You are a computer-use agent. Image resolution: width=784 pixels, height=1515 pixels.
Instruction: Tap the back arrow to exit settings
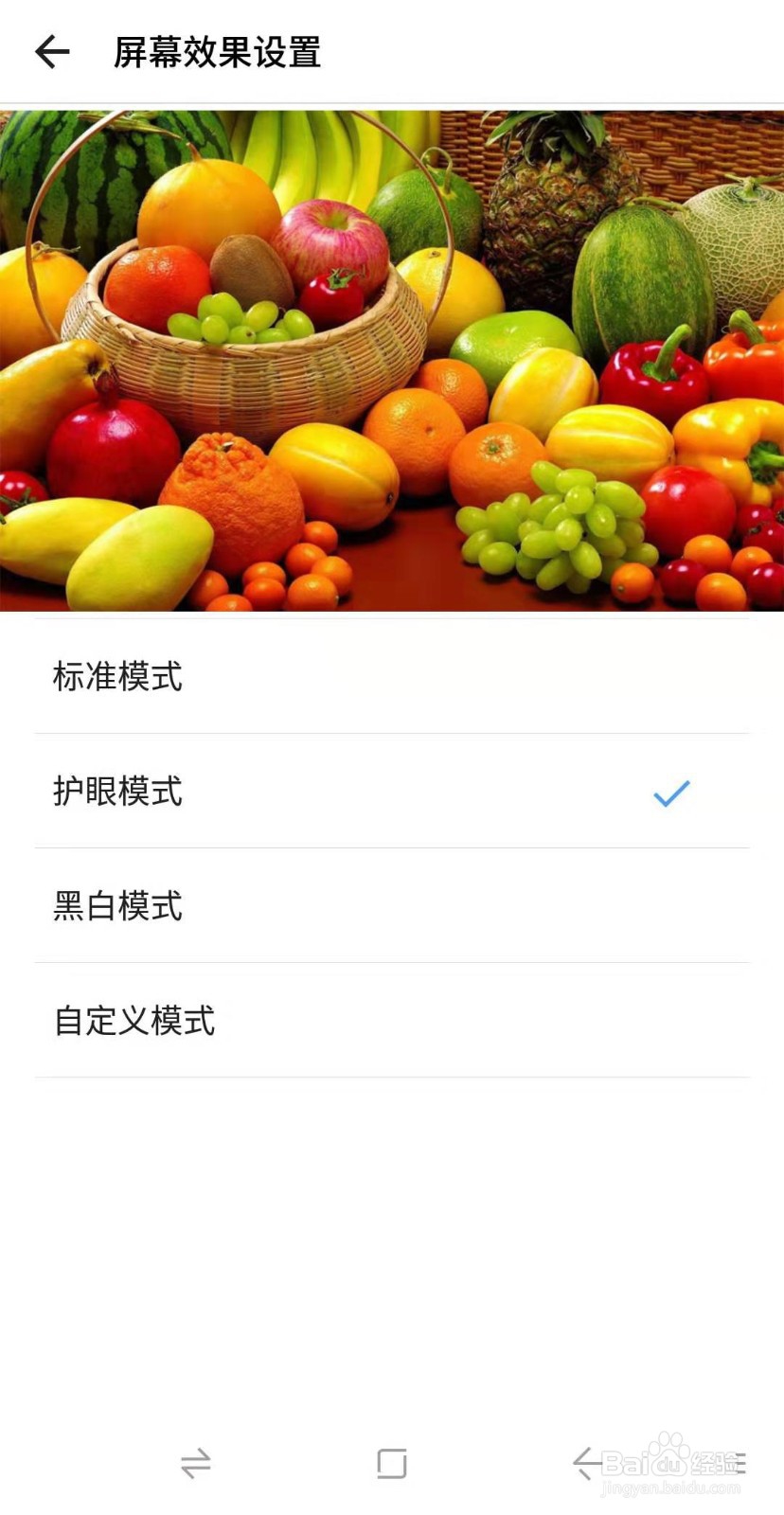[x=52, y=52]
